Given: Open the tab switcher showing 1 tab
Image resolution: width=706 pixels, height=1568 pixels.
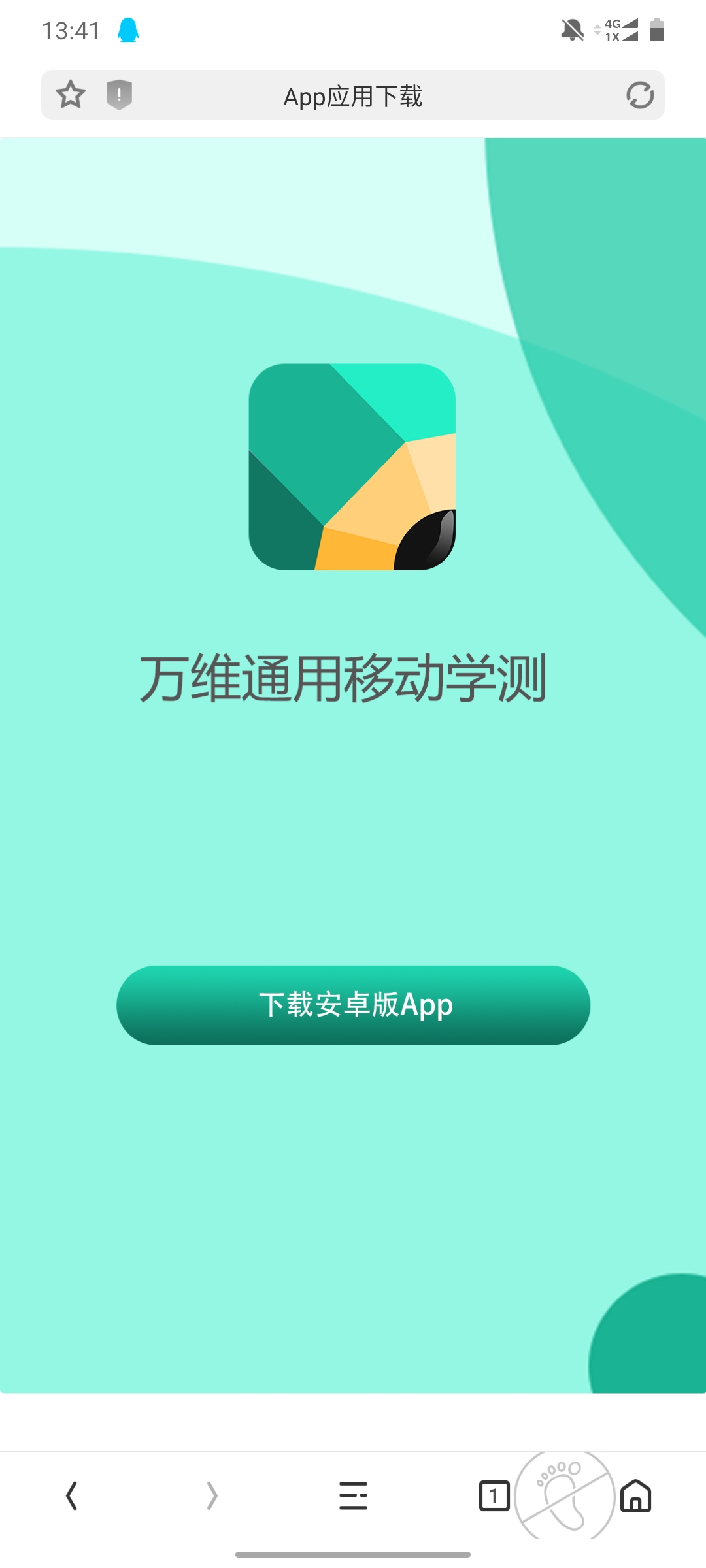Looking at the screenshot, I should coord(494,1495).
